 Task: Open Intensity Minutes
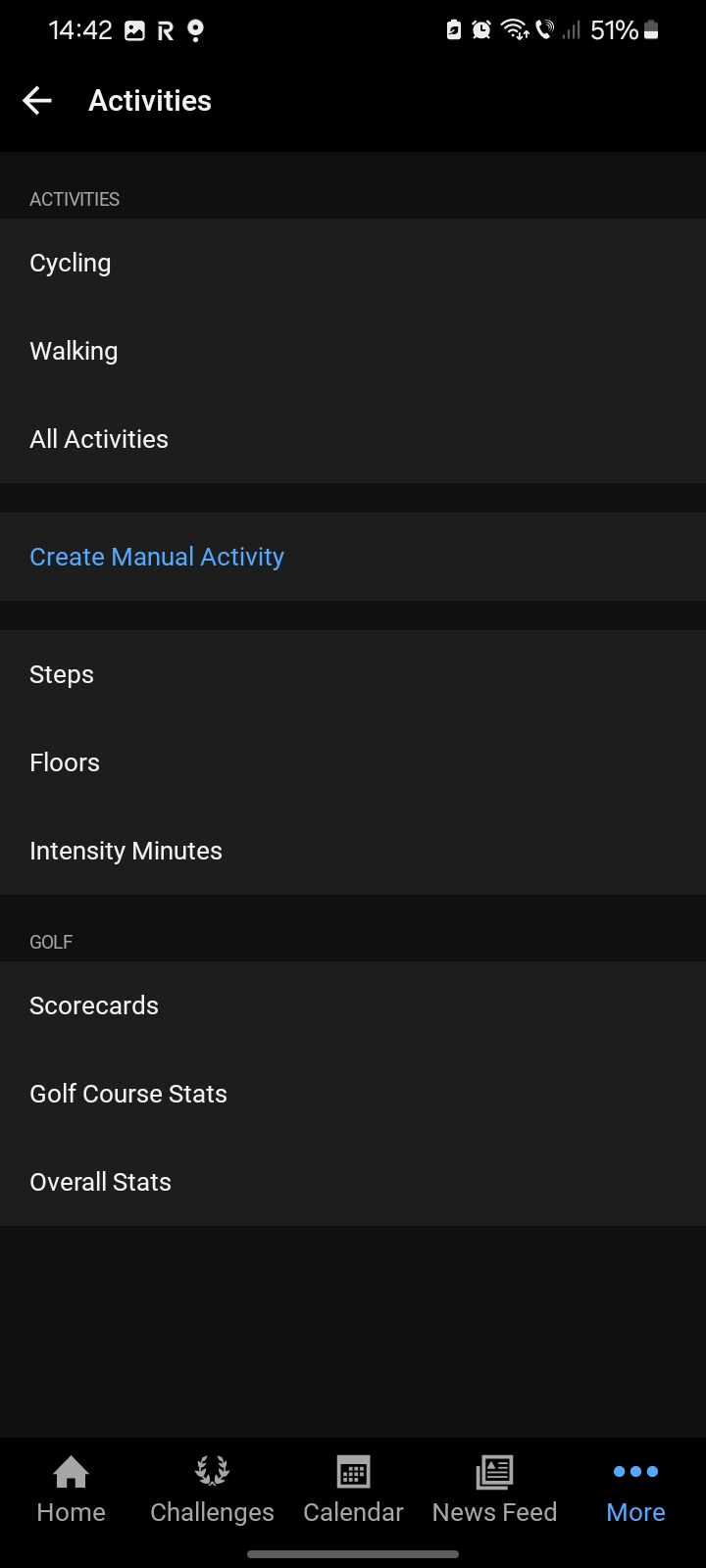353,851
